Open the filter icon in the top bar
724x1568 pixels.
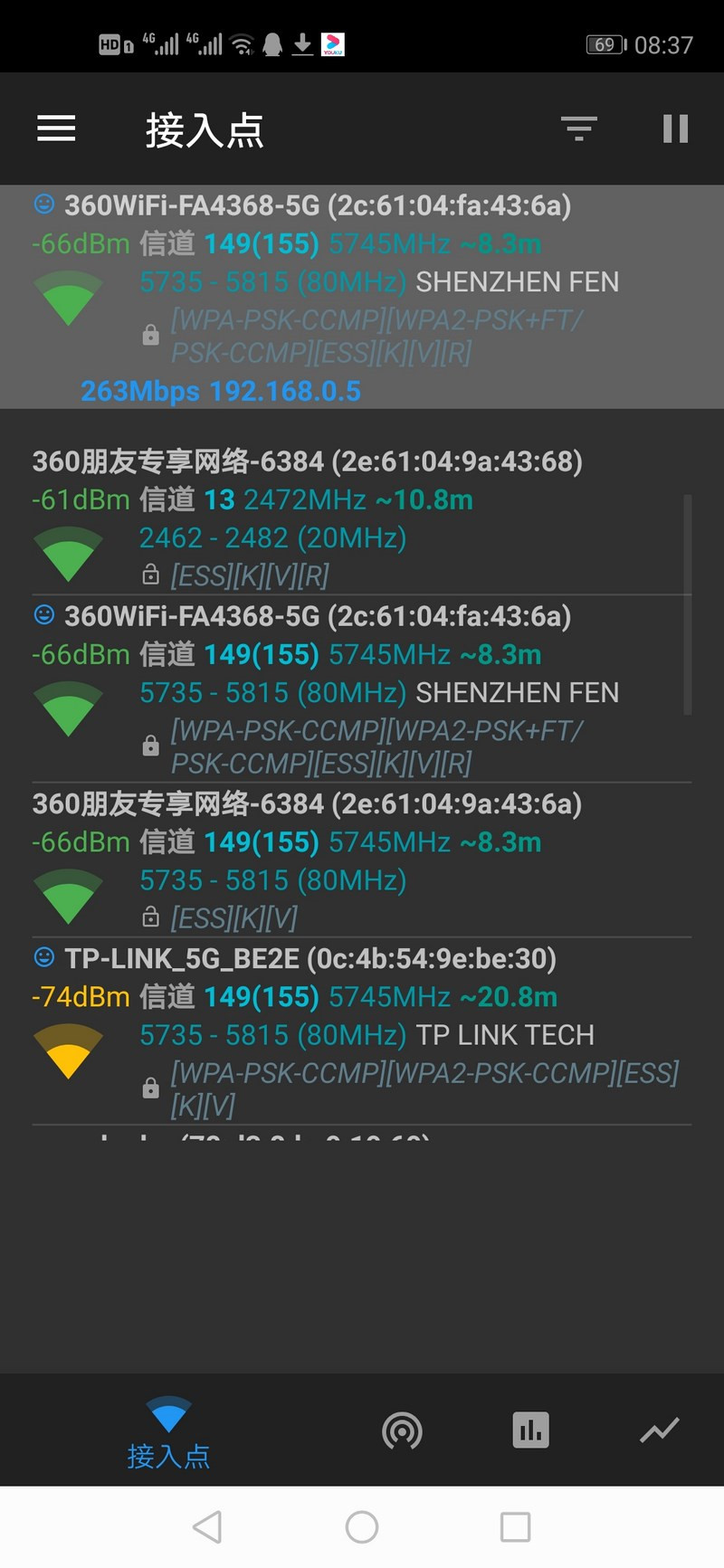point(578,128)
